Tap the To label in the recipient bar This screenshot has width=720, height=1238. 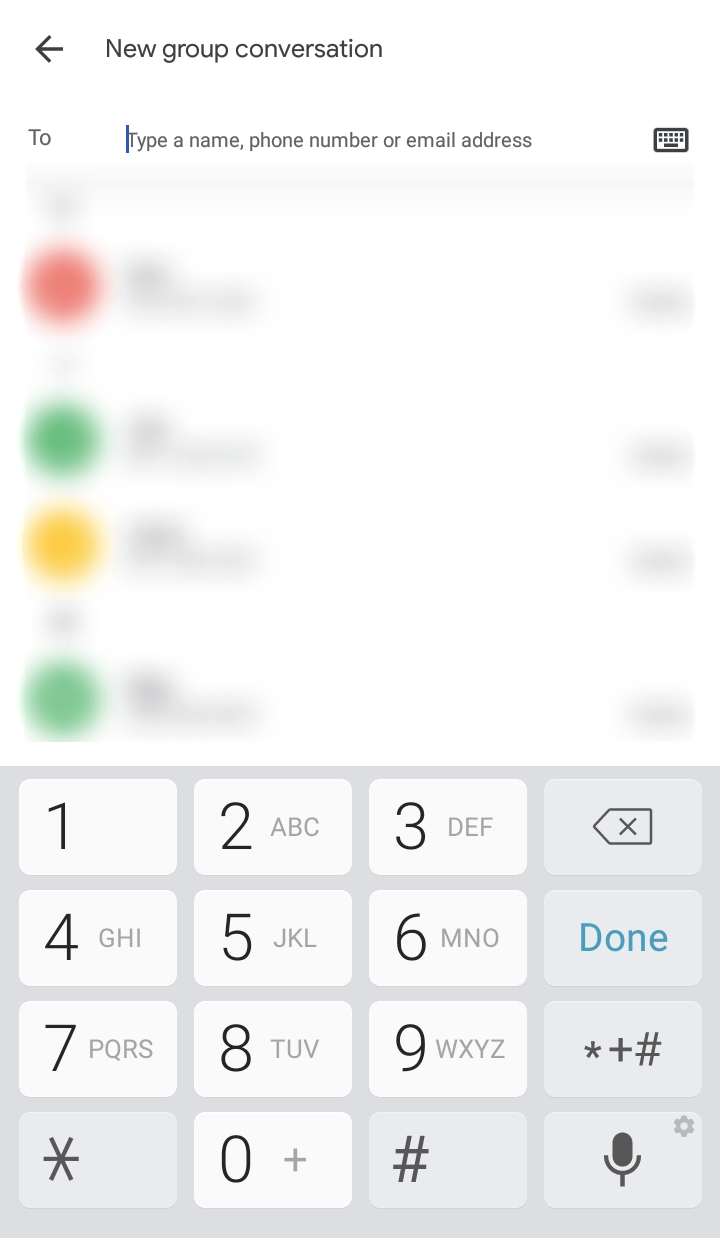tap(39, 138)
